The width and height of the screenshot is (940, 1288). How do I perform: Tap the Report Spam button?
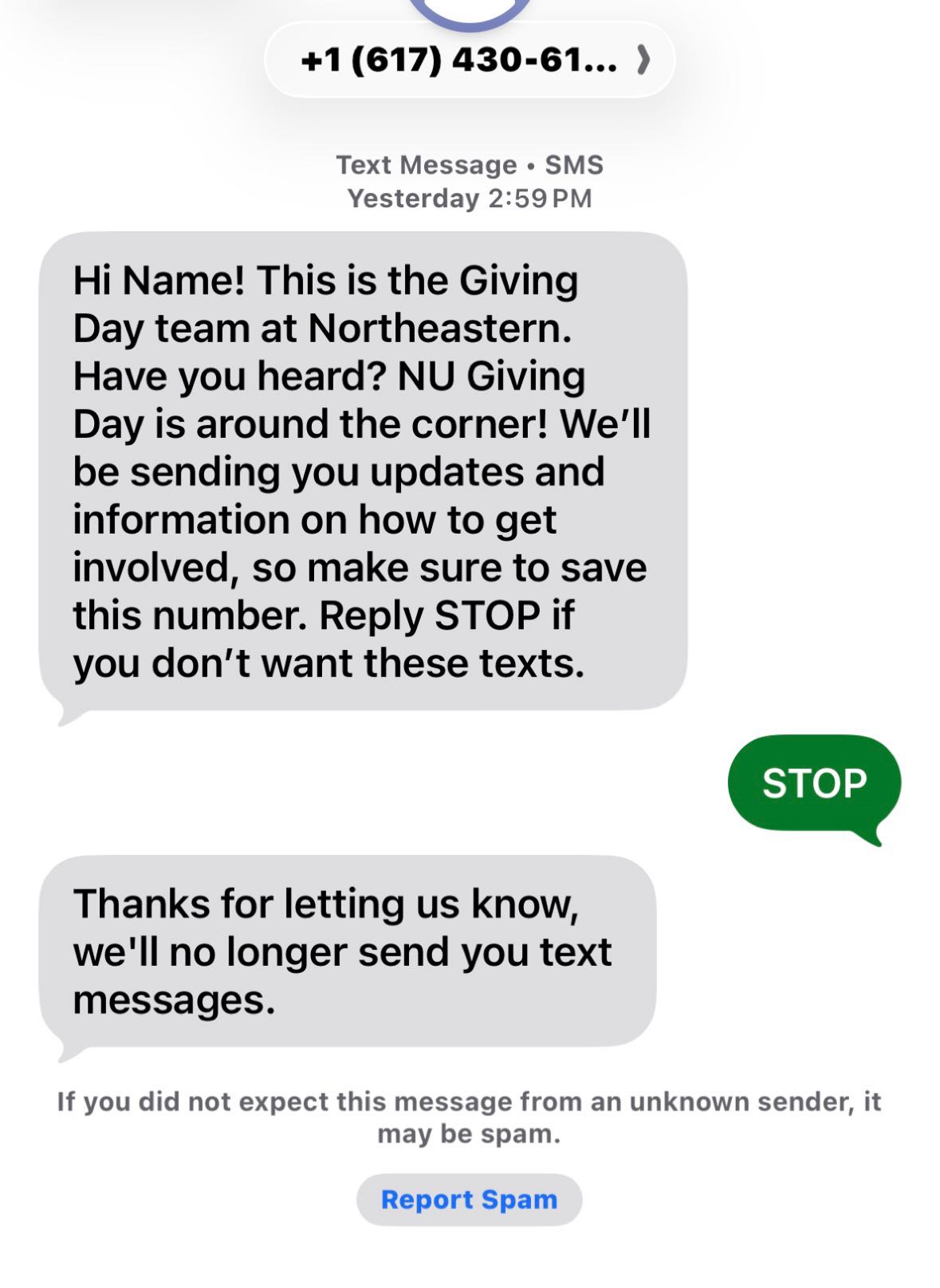pos(469,1199)
